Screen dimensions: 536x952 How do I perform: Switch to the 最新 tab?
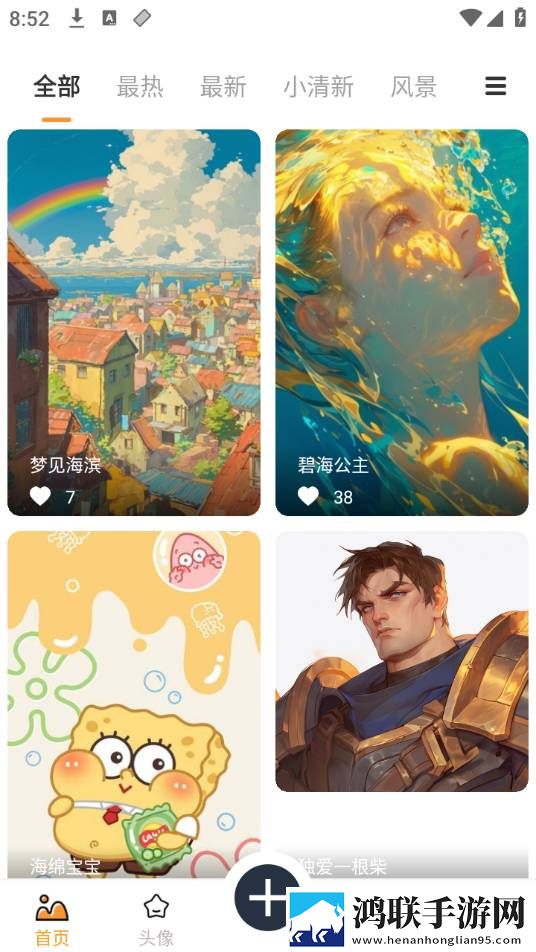click(x=223, y=87)
